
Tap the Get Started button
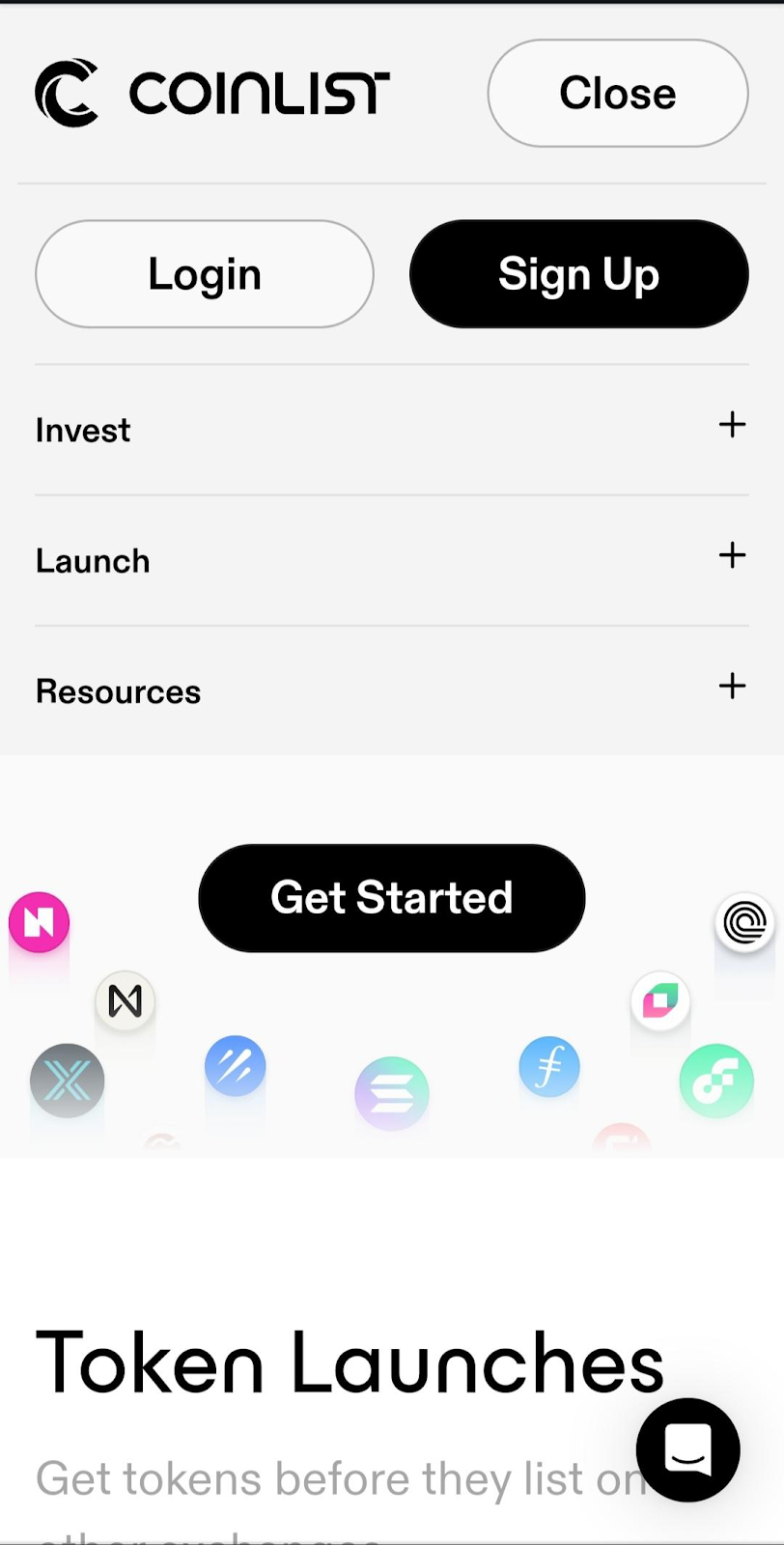[x=391, y=898]
